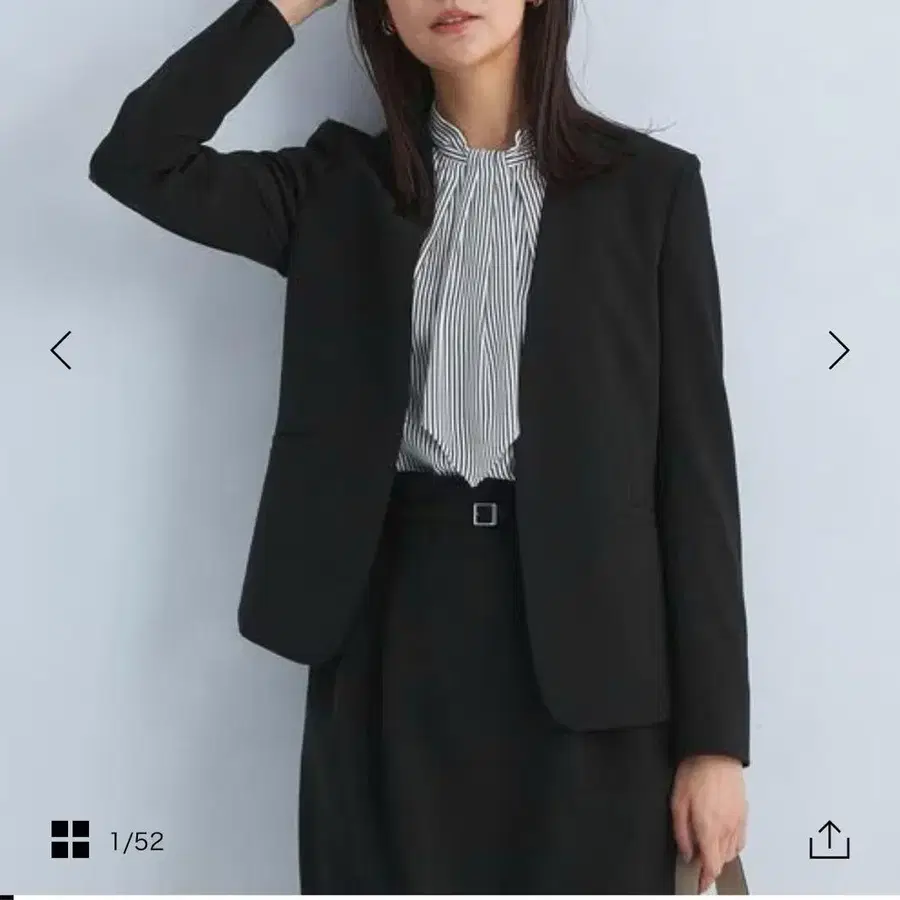
Task: Open the grid view of all 52 photos
Action: point(70,840)
